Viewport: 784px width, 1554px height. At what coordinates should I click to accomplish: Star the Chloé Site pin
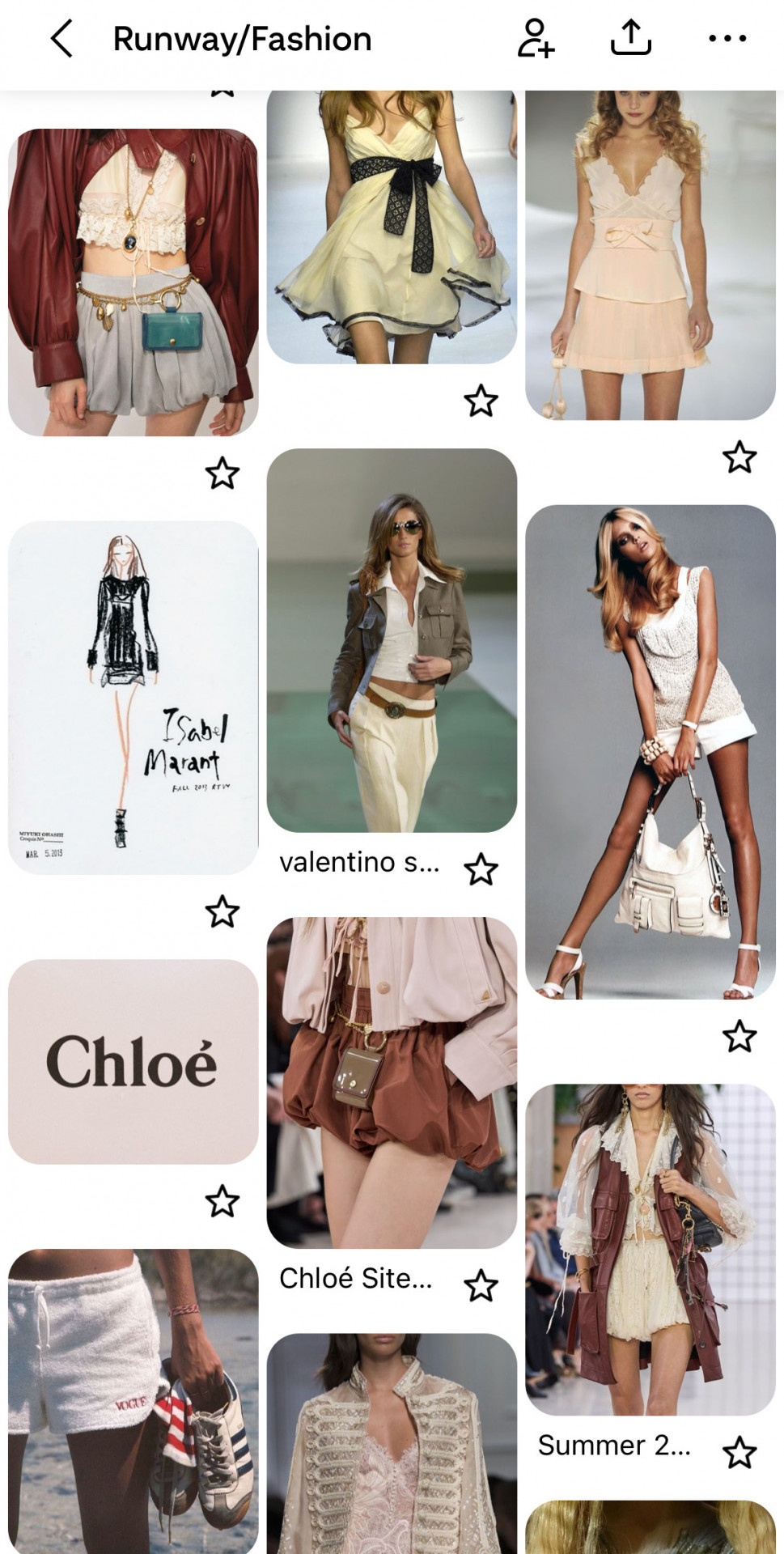click(x=481, y=1285)
